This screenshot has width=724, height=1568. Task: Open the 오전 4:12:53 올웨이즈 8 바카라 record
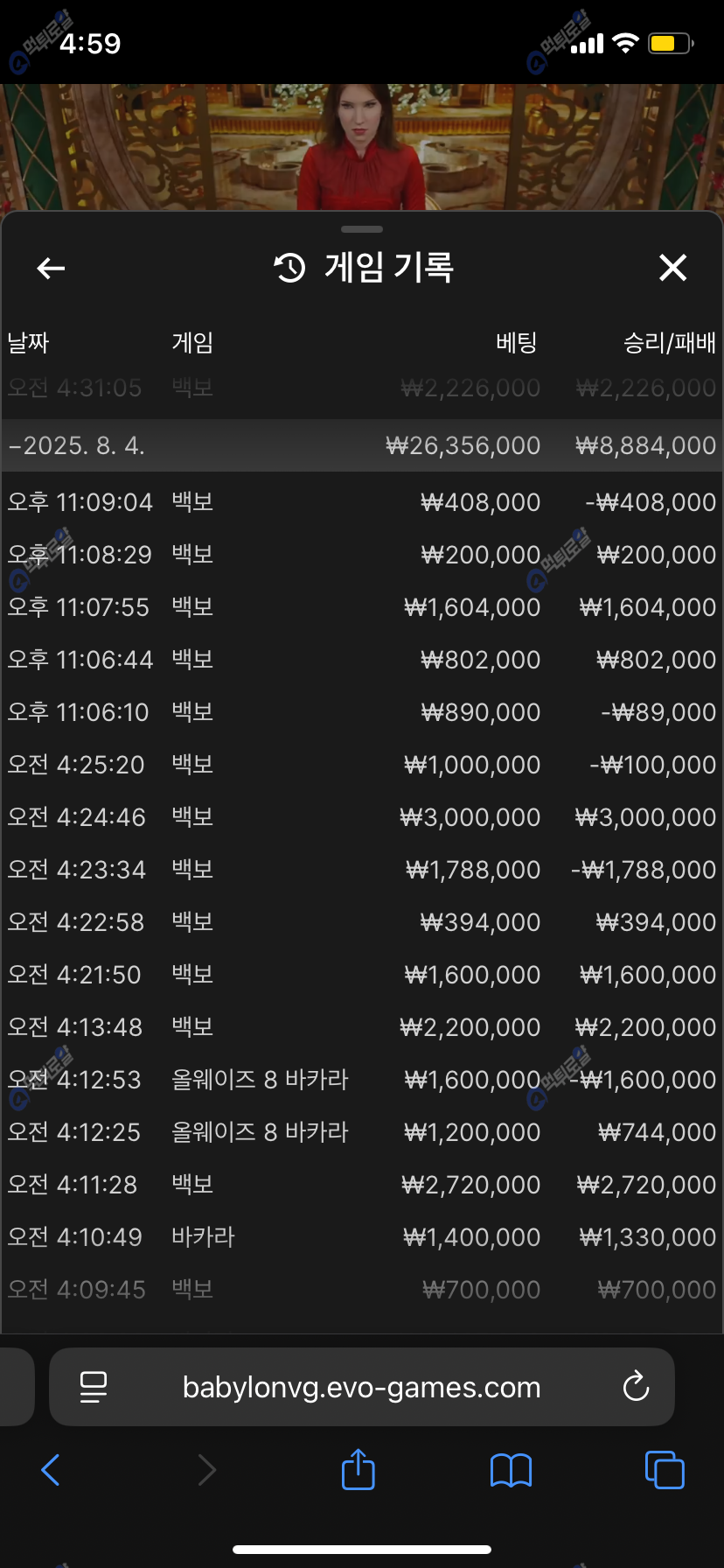click(x=361, y=1080)
